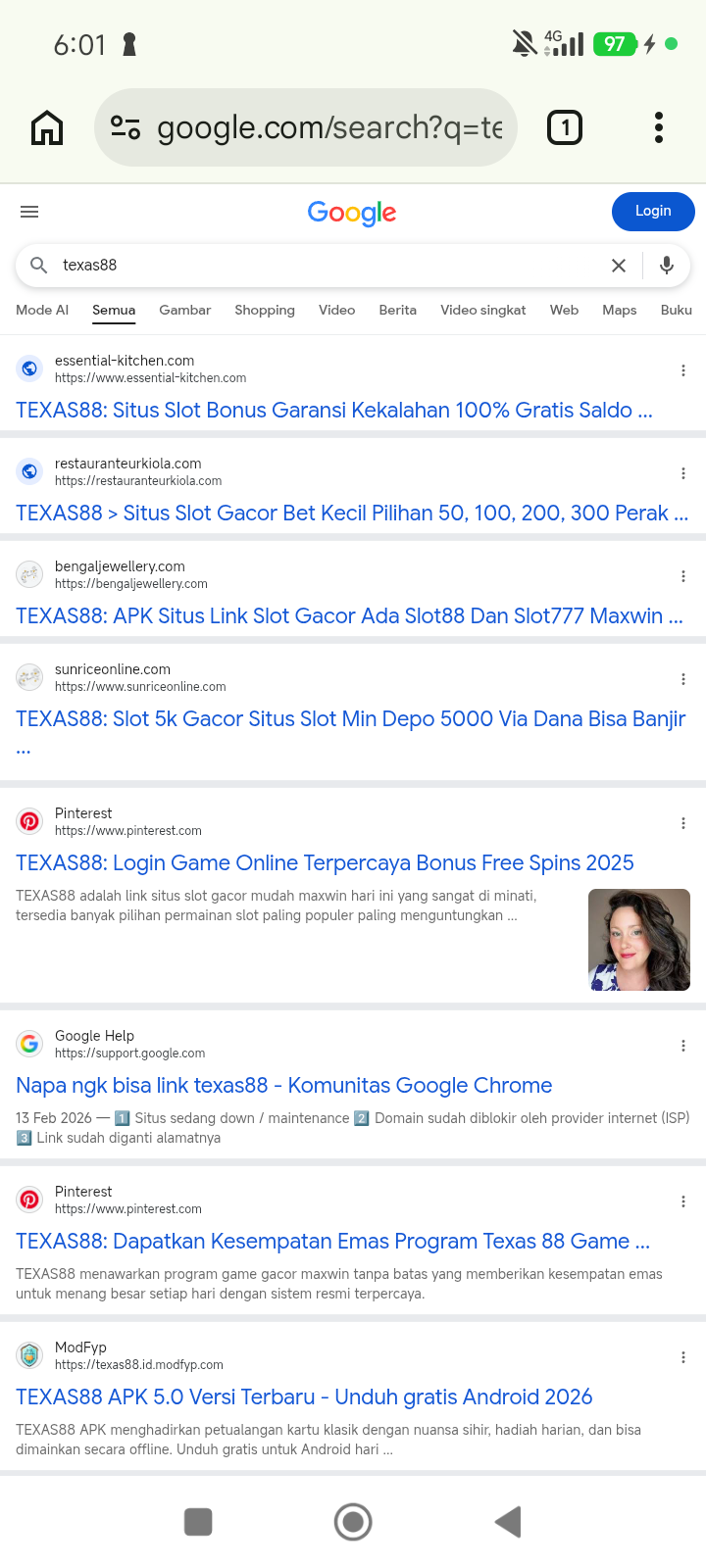706x1568 pixels.
Task: Open the Google Help result about link texas88
Action: 284,1086
